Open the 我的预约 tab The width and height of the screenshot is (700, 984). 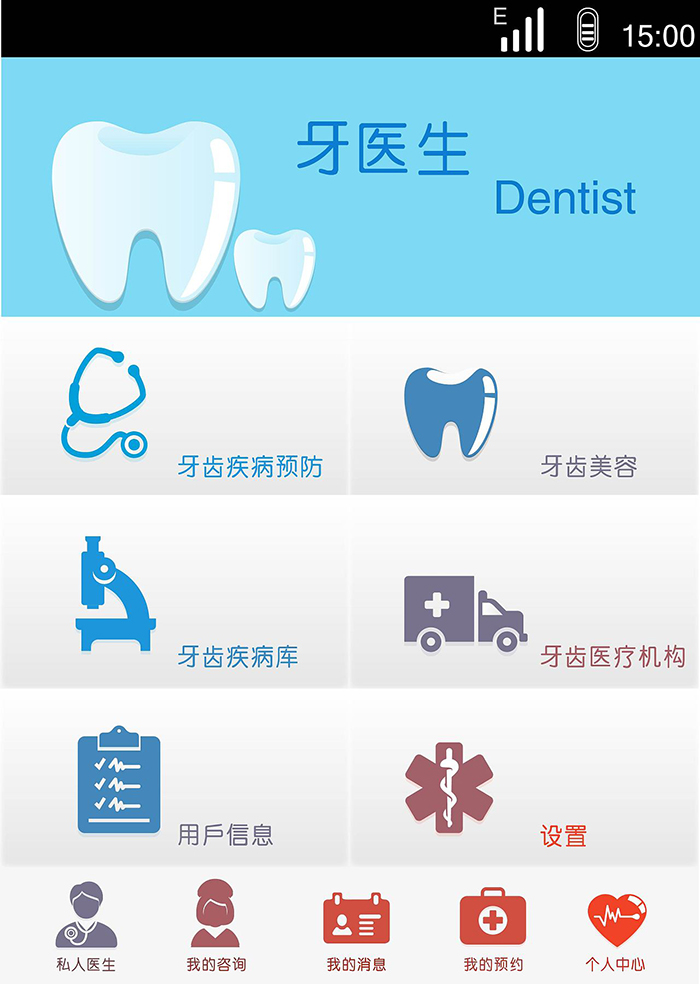(x=492, y=926)
